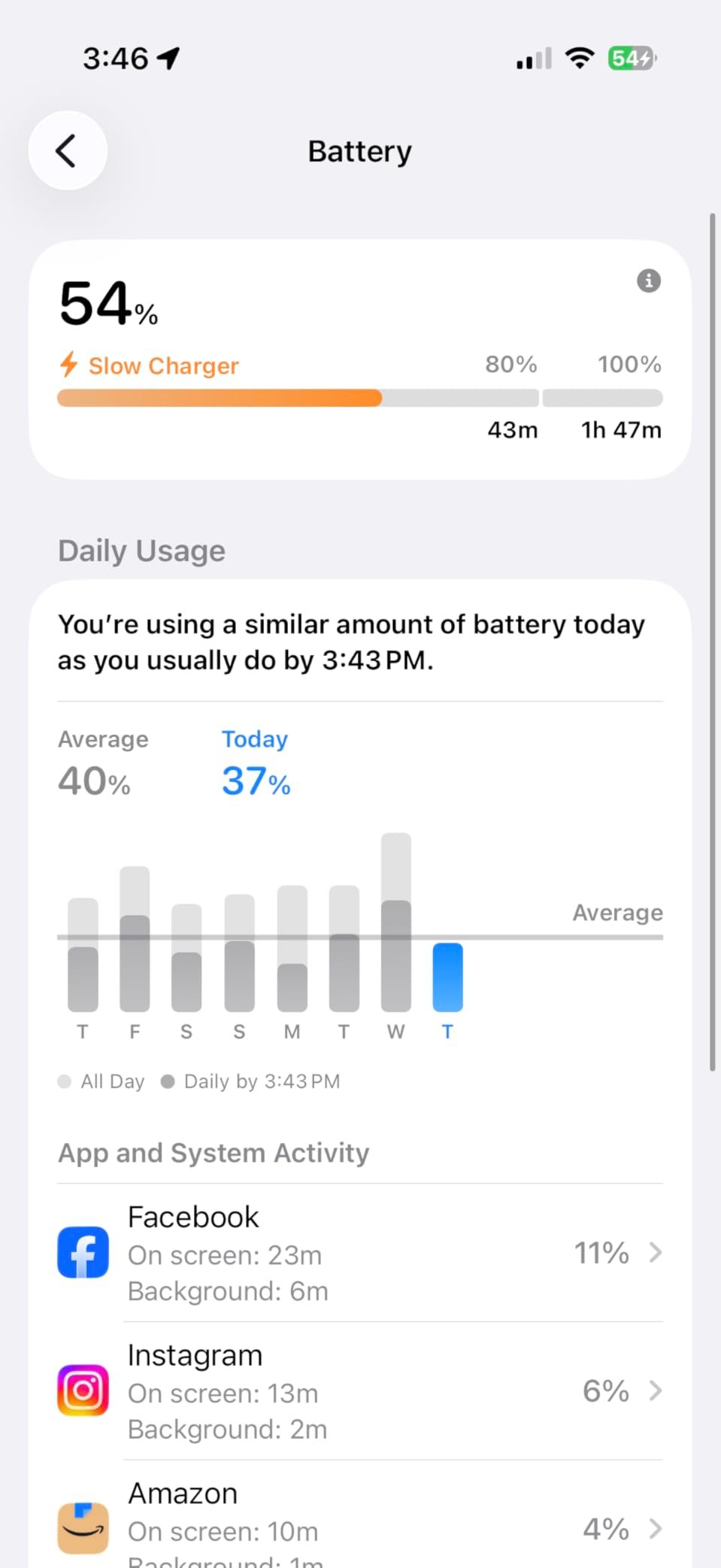
Task: Tap the Slow Charger lightning icon
Action: coord(68,365)
